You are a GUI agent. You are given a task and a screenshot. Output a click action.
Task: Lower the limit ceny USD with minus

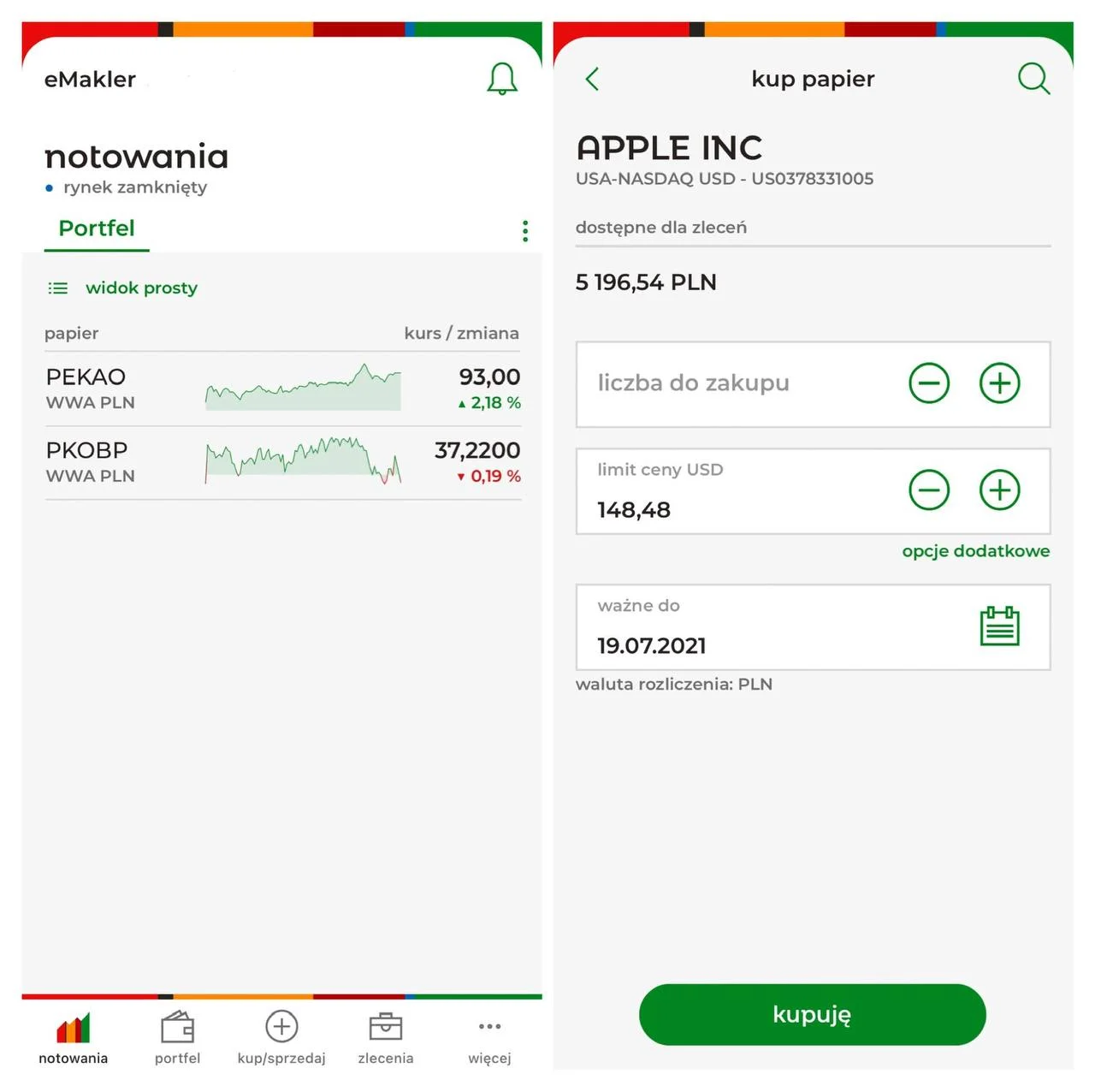tap(929, 490)
